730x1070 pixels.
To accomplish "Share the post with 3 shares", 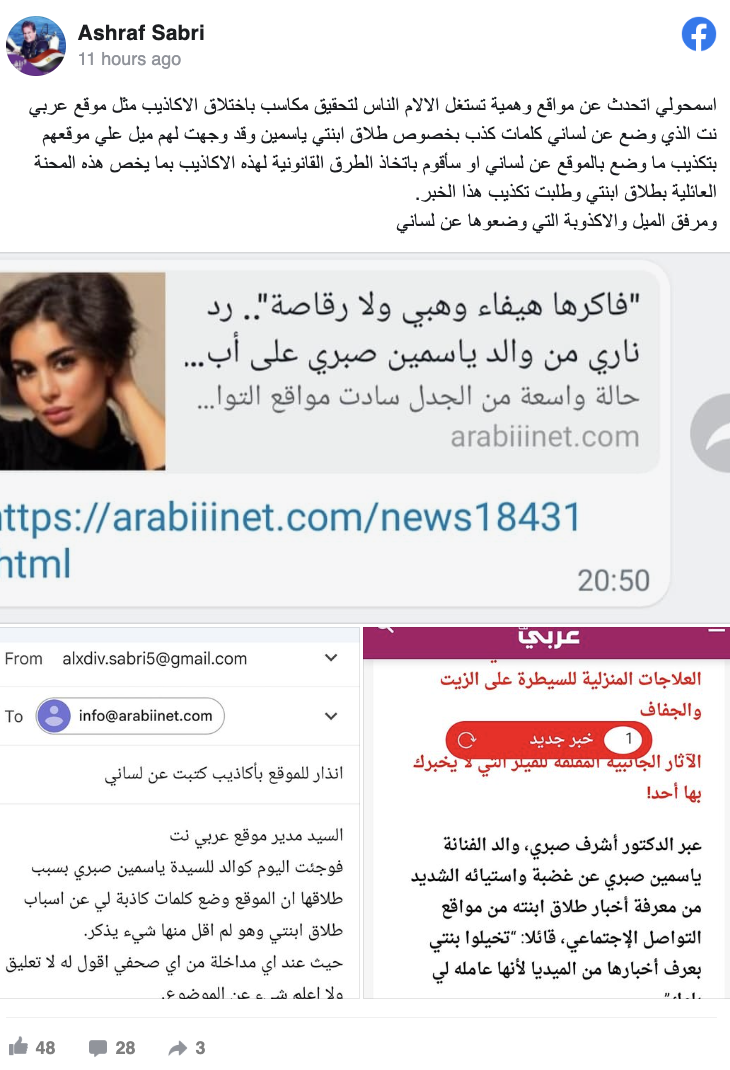I will click(187, 1047).
